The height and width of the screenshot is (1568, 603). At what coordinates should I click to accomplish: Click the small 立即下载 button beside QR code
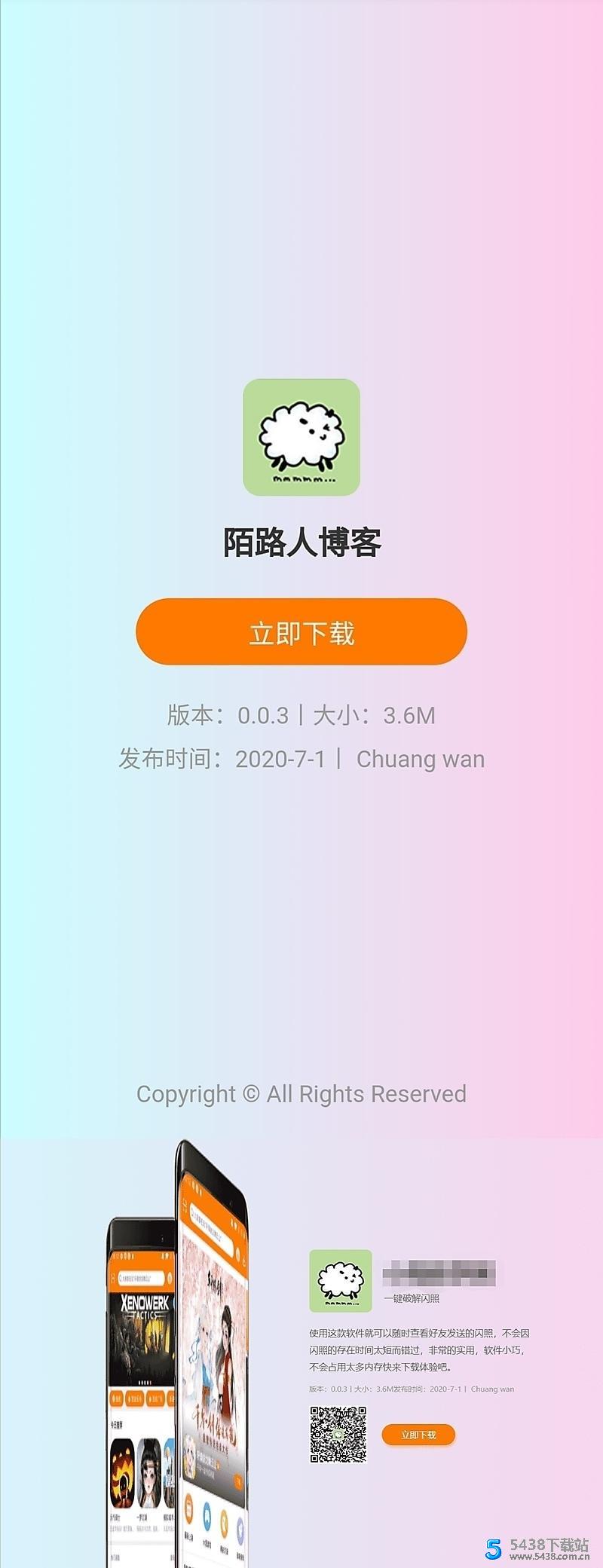point(419,1435)
